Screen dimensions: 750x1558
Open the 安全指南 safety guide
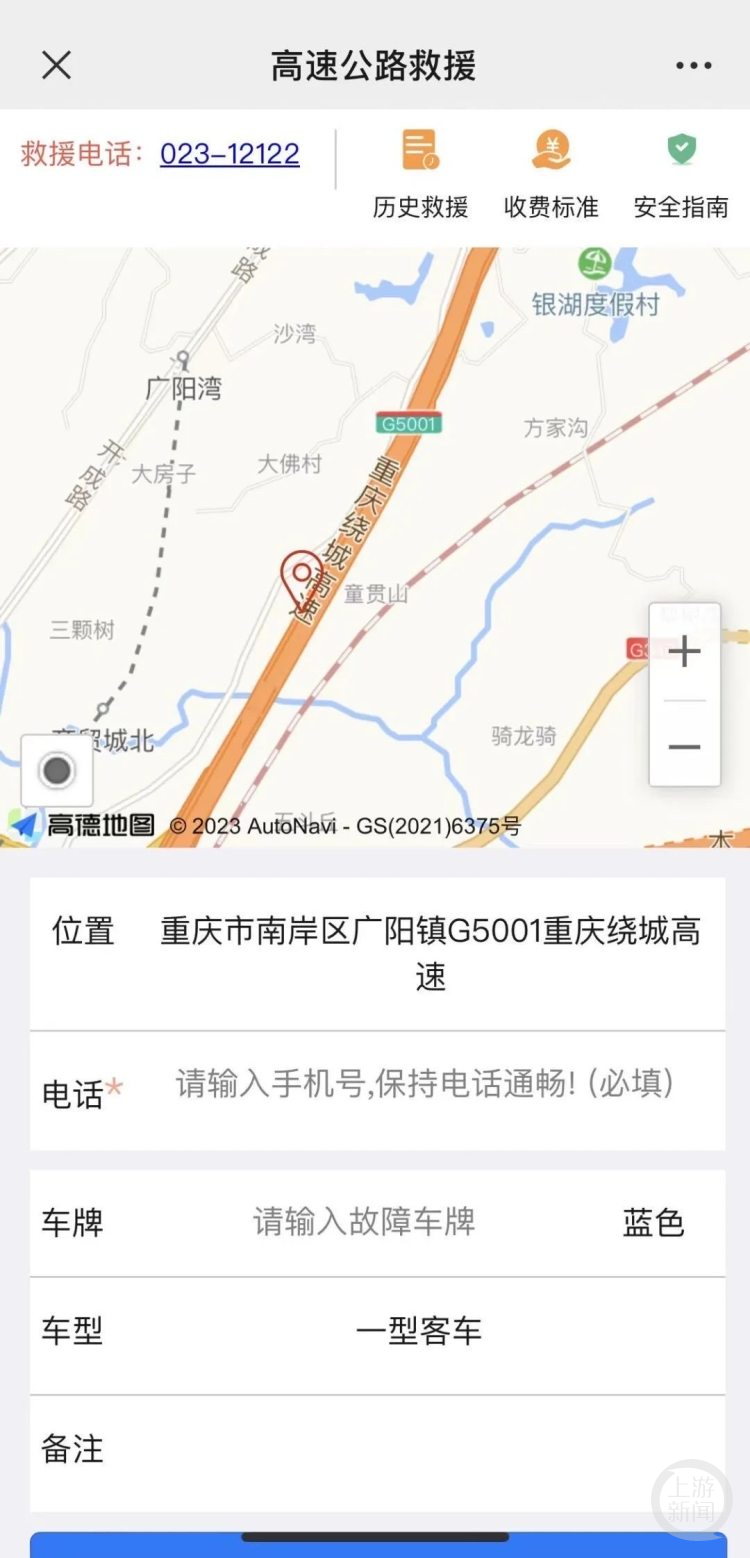click(x=681, y=175)
